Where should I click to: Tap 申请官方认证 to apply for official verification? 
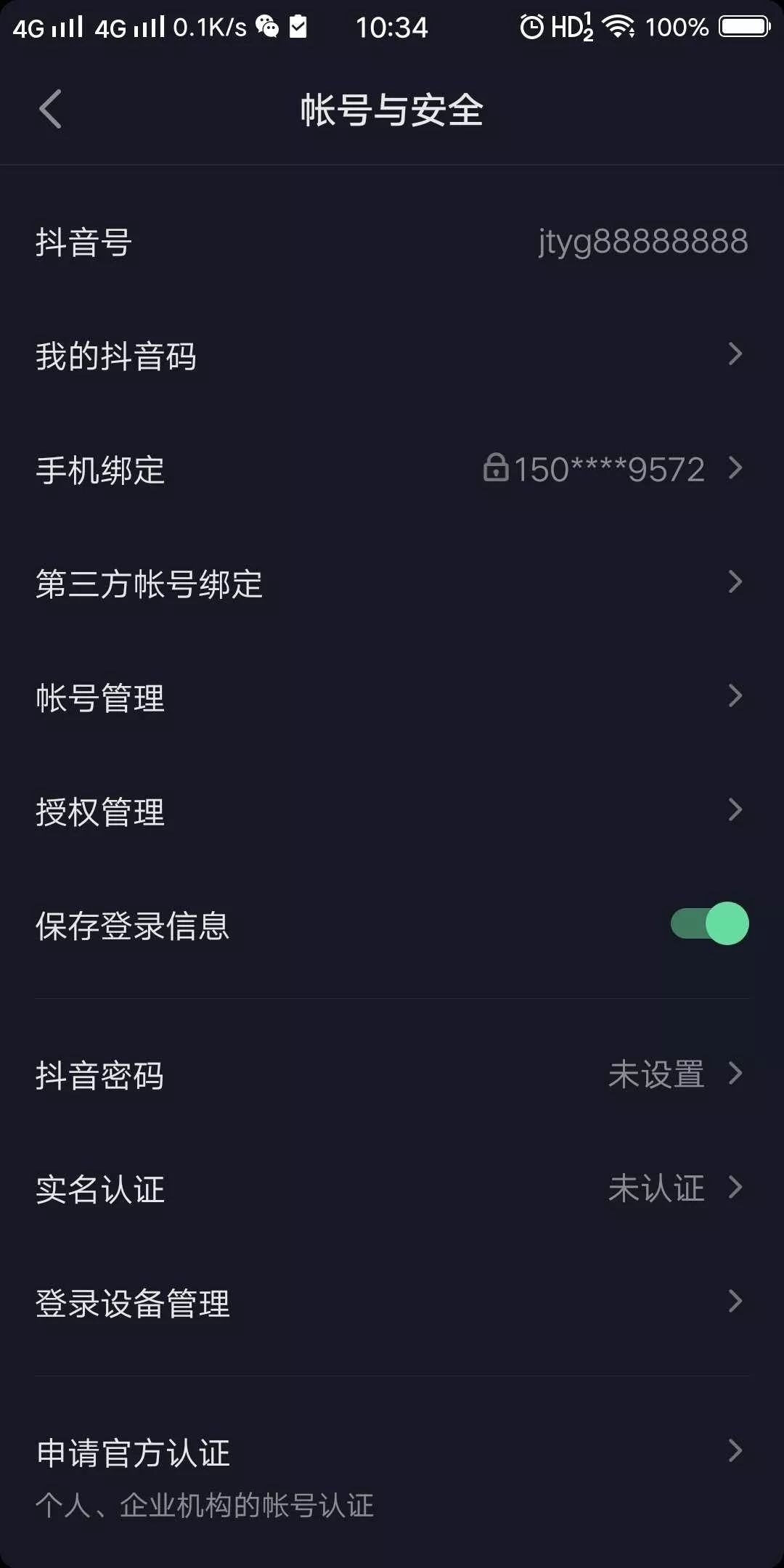[134, 1452]
